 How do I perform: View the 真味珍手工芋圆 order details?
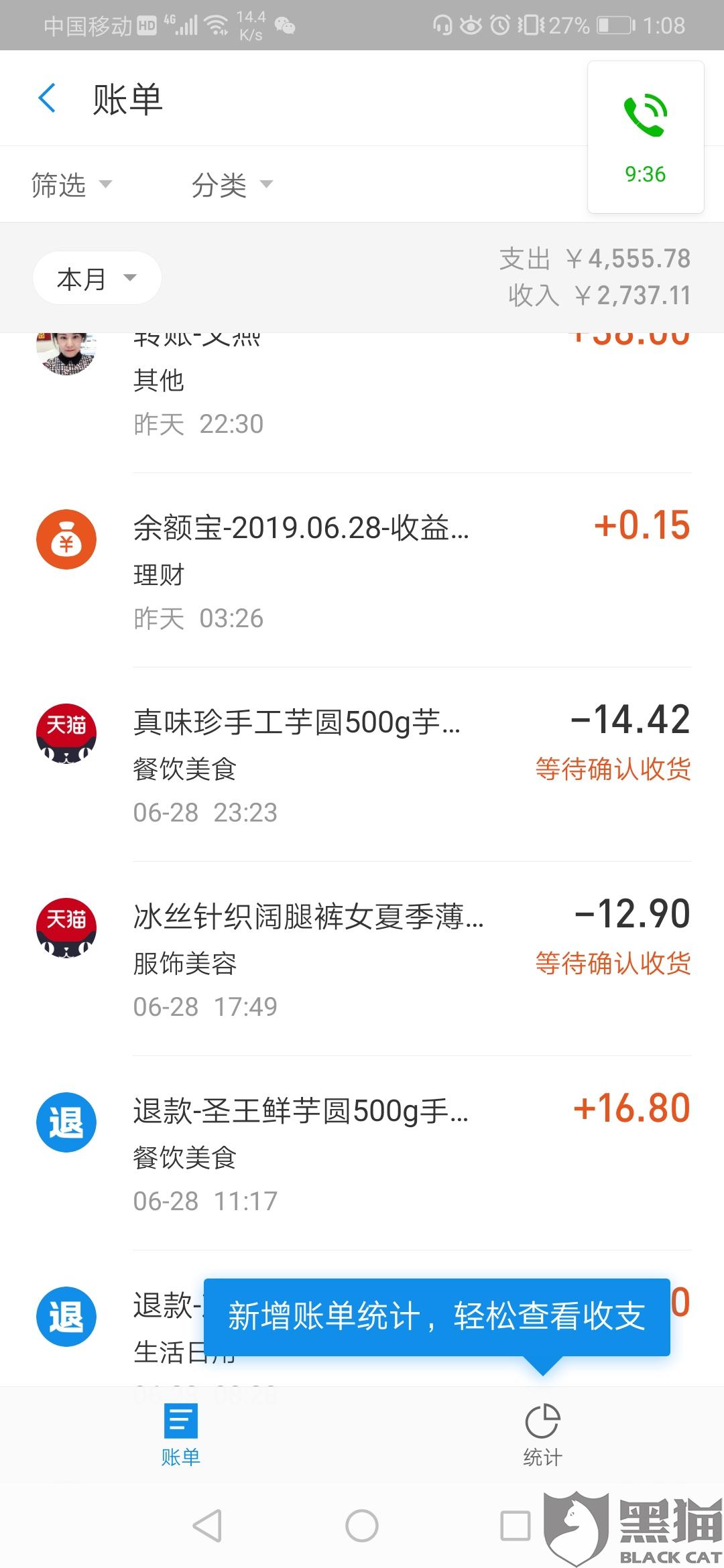tap(362, 764)
